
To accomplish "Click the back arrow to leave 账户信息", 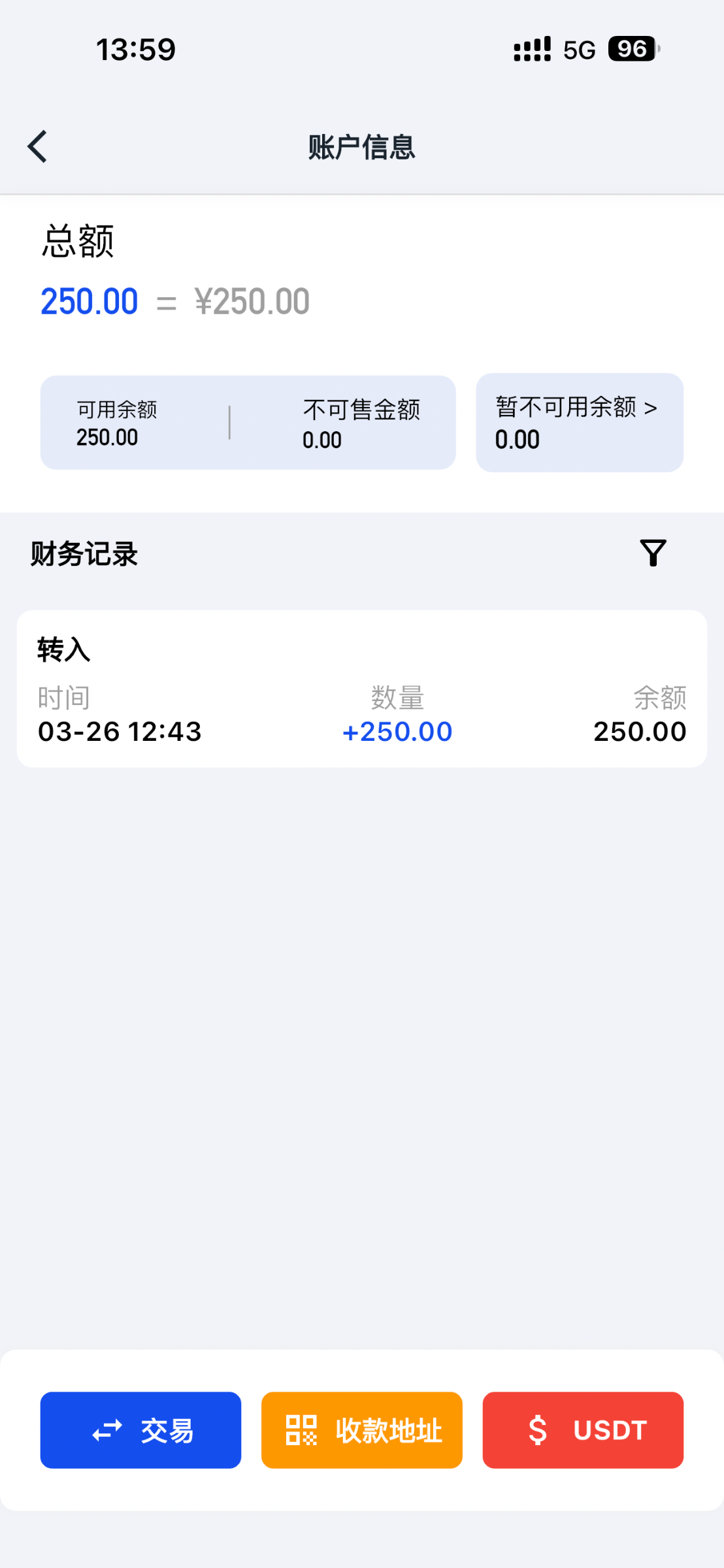I will point(37,146).
